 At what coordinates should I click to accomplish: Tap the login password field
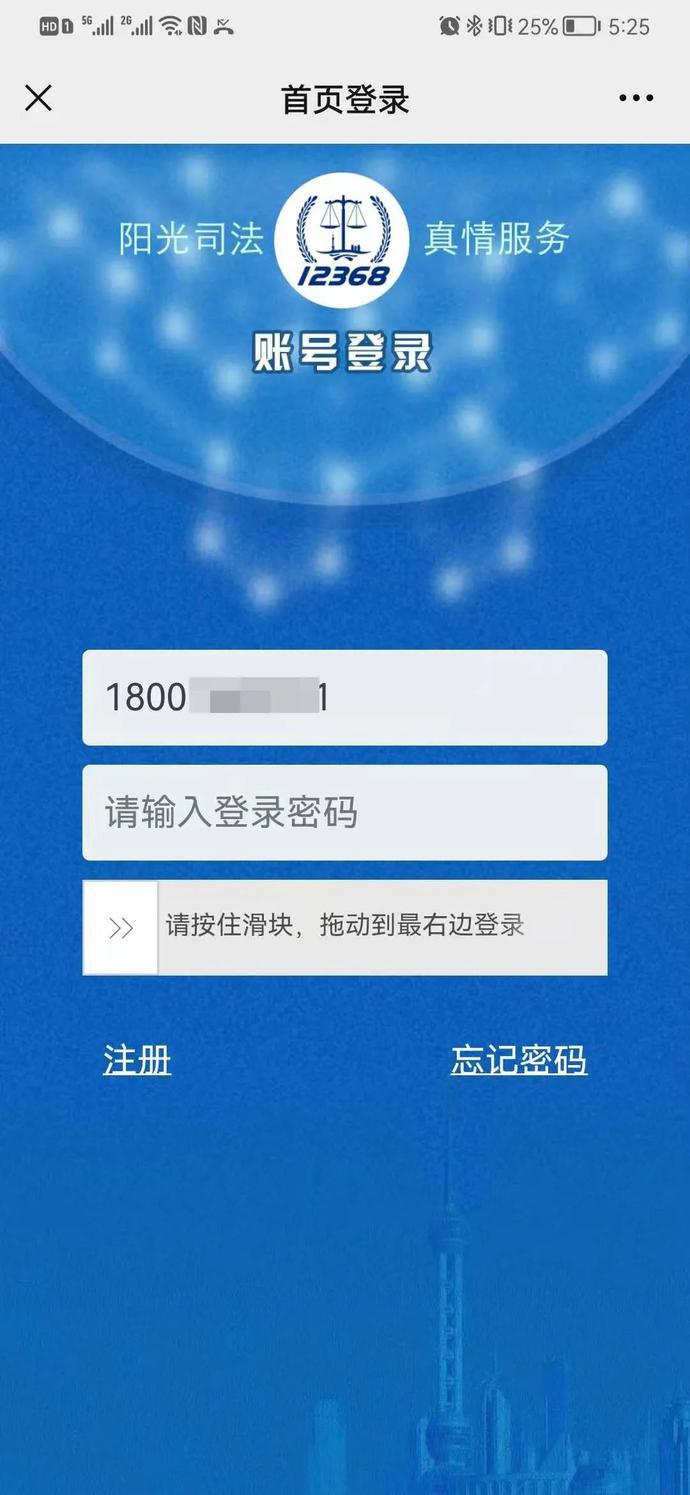coord(344,812)
